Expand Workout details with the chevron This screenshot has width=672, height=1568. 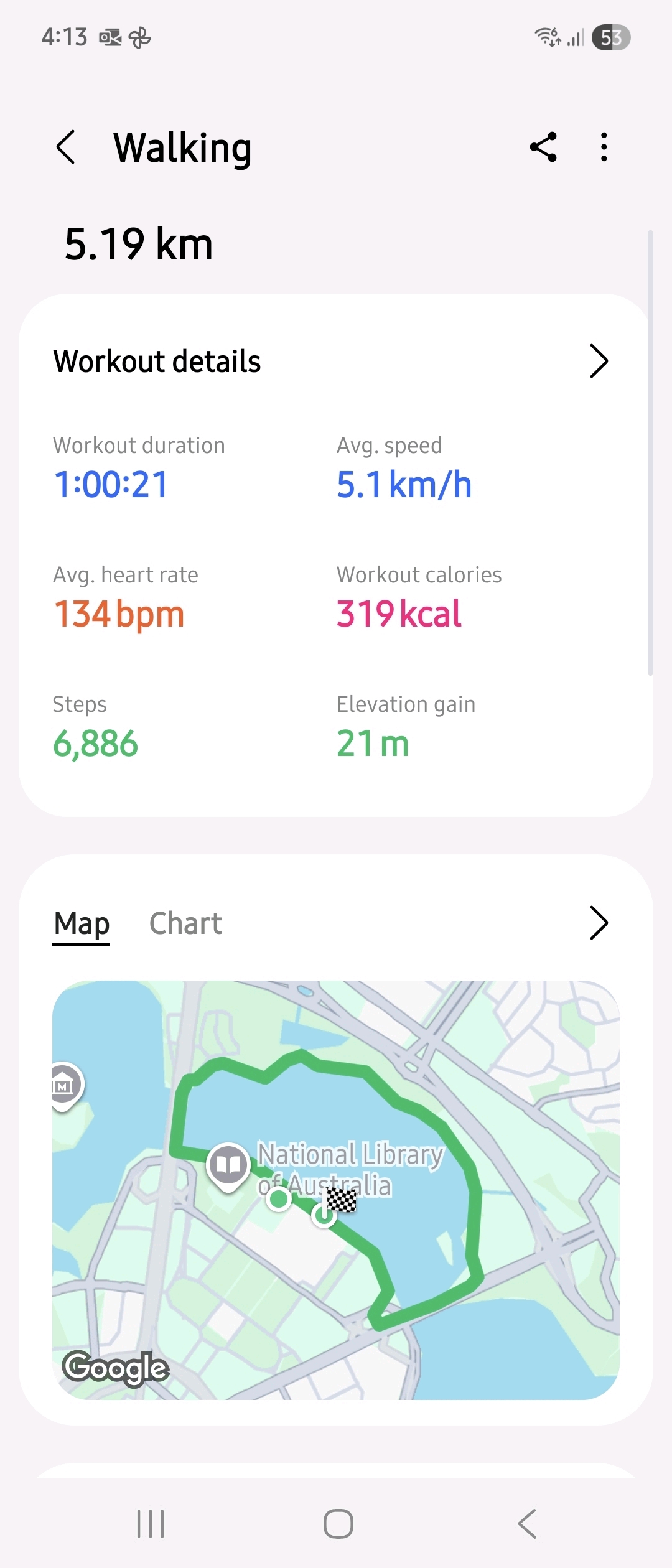click(598, 361)
